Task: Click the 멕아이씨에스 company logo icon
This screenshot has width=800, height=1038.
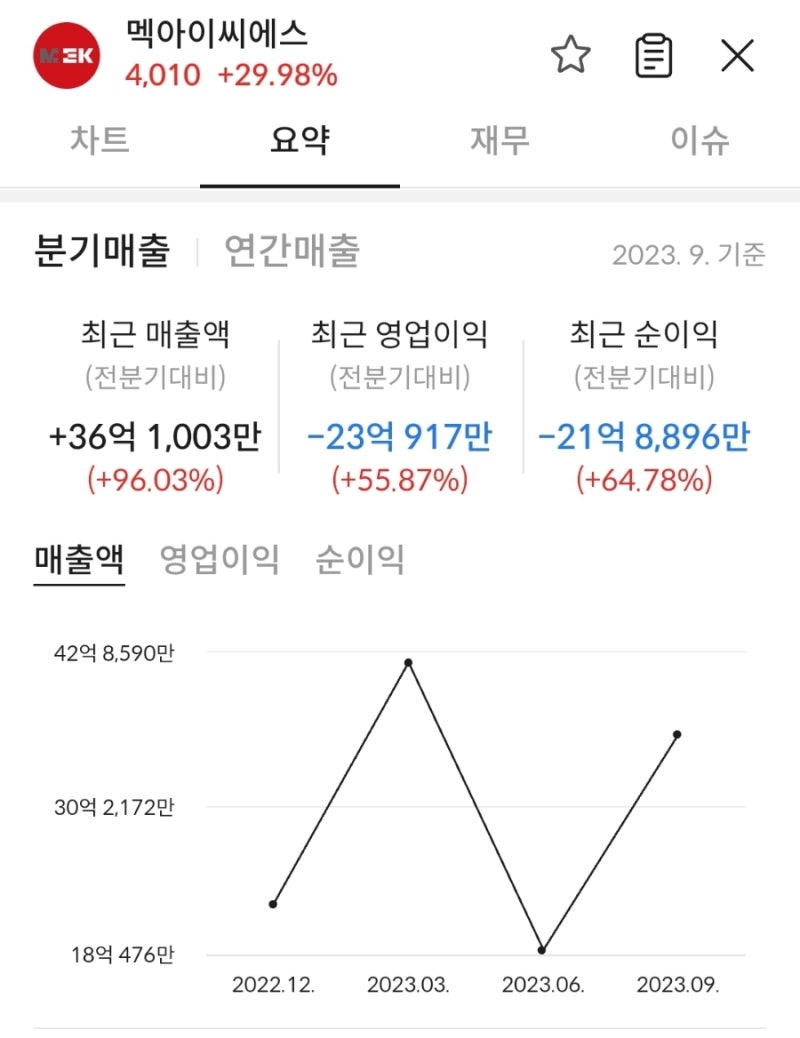Action: [68, 55]
